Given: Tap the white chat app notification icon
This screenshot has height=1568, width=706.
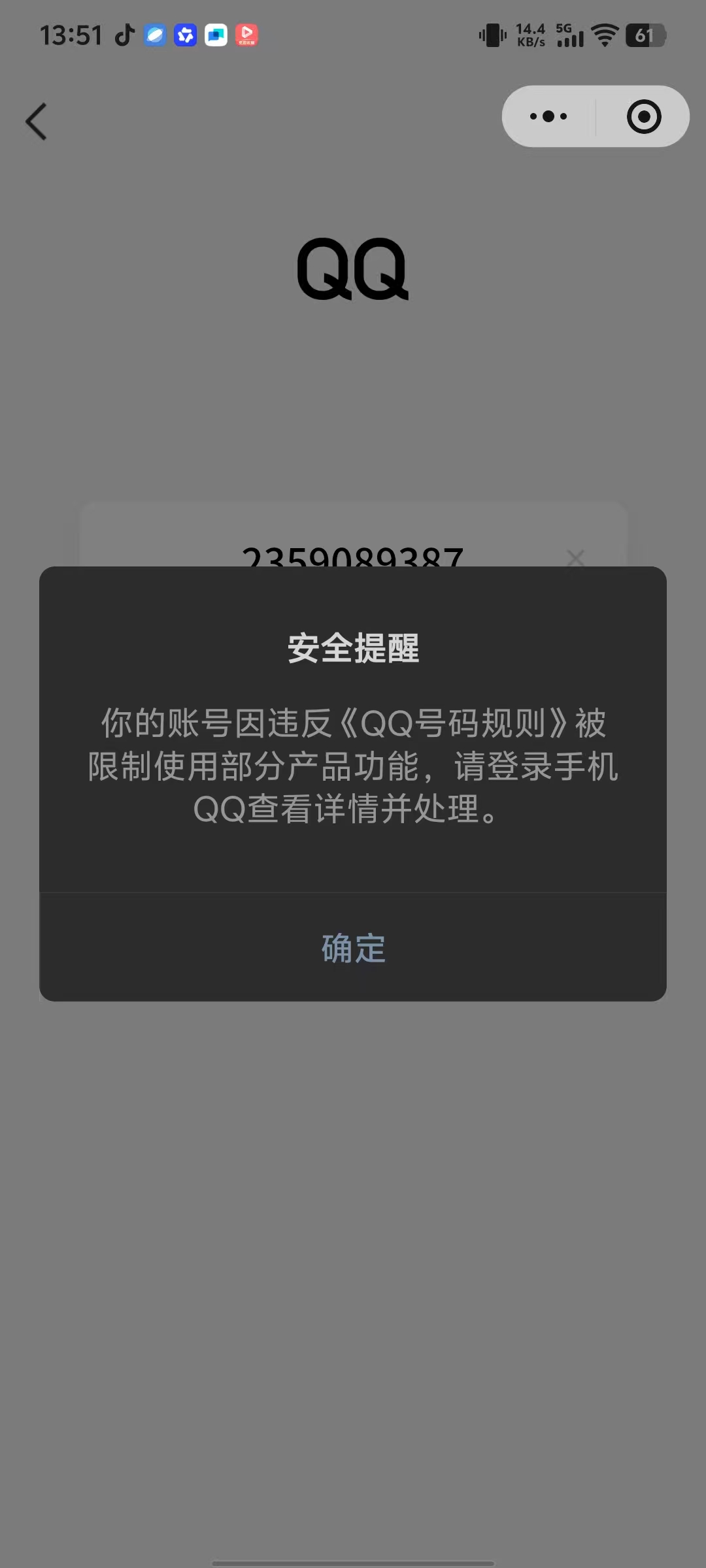Looking at the screenshot, I should click(215, 36).
